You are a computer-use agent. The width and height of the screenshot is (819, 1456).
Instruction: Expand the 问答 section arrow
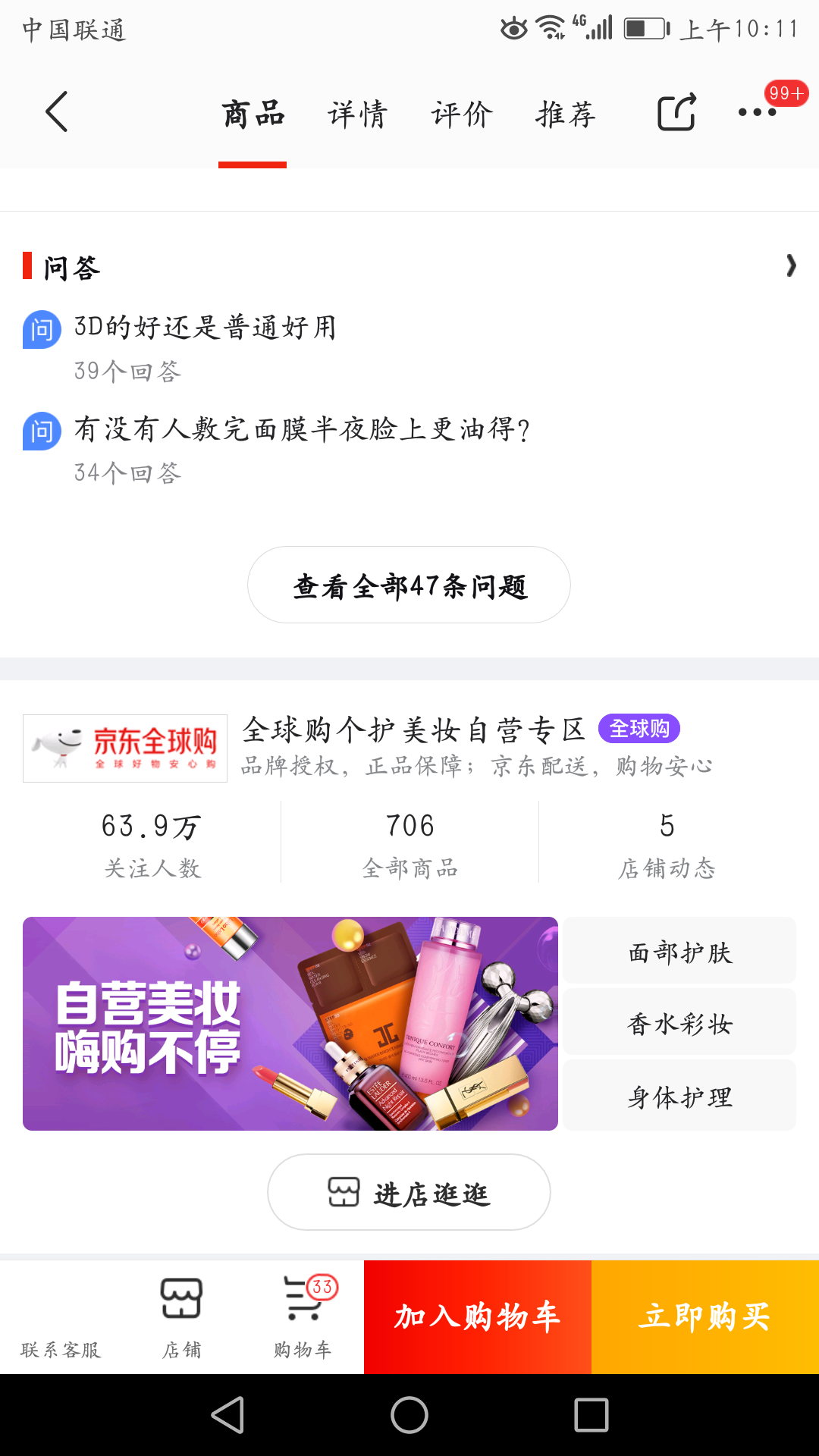coord(791,265)
